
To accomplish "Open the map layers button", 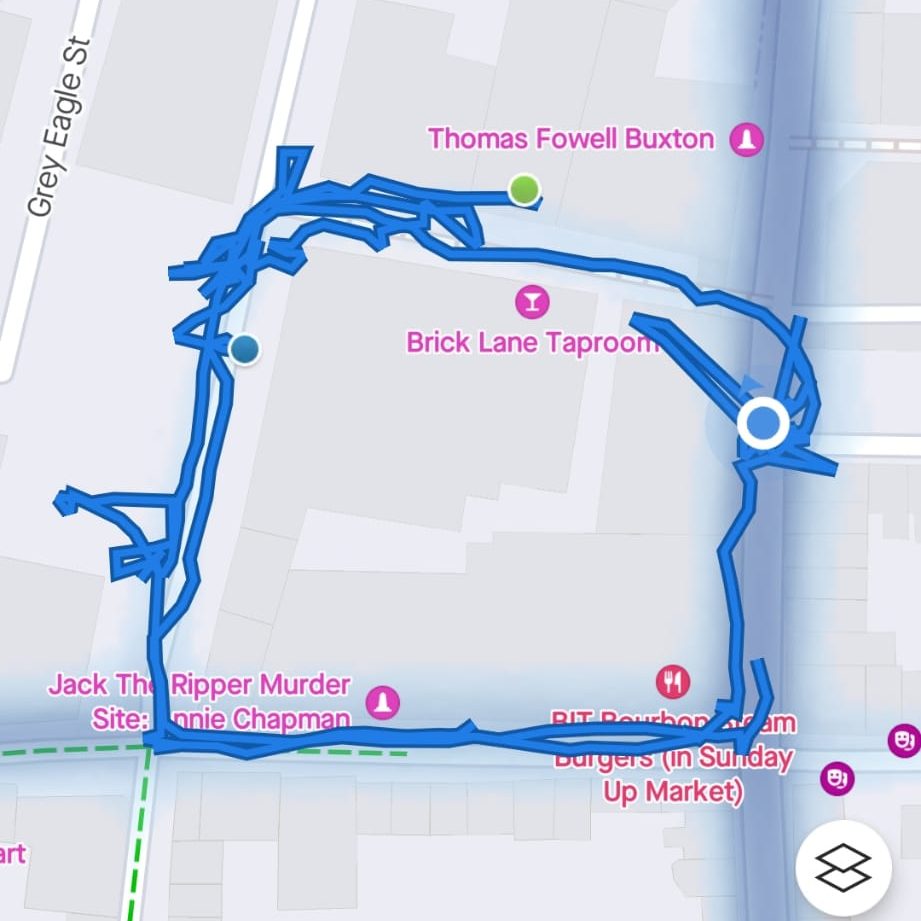I will click(842, 868).
